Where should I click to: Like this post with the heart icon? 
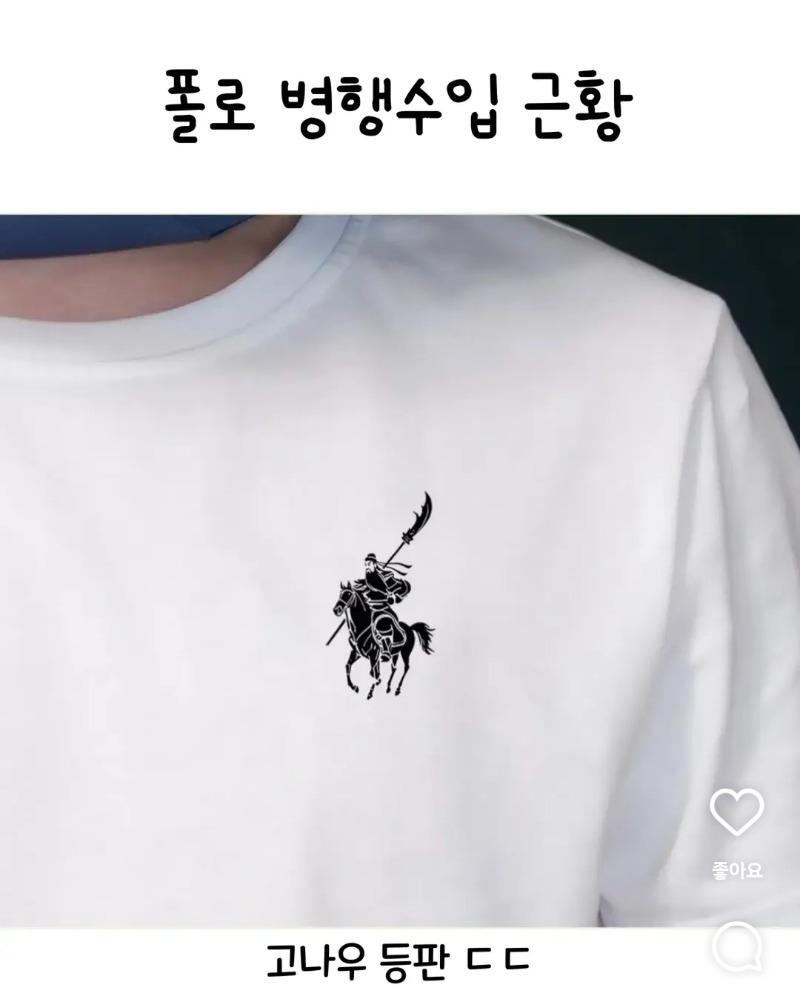tap(736, 811)
